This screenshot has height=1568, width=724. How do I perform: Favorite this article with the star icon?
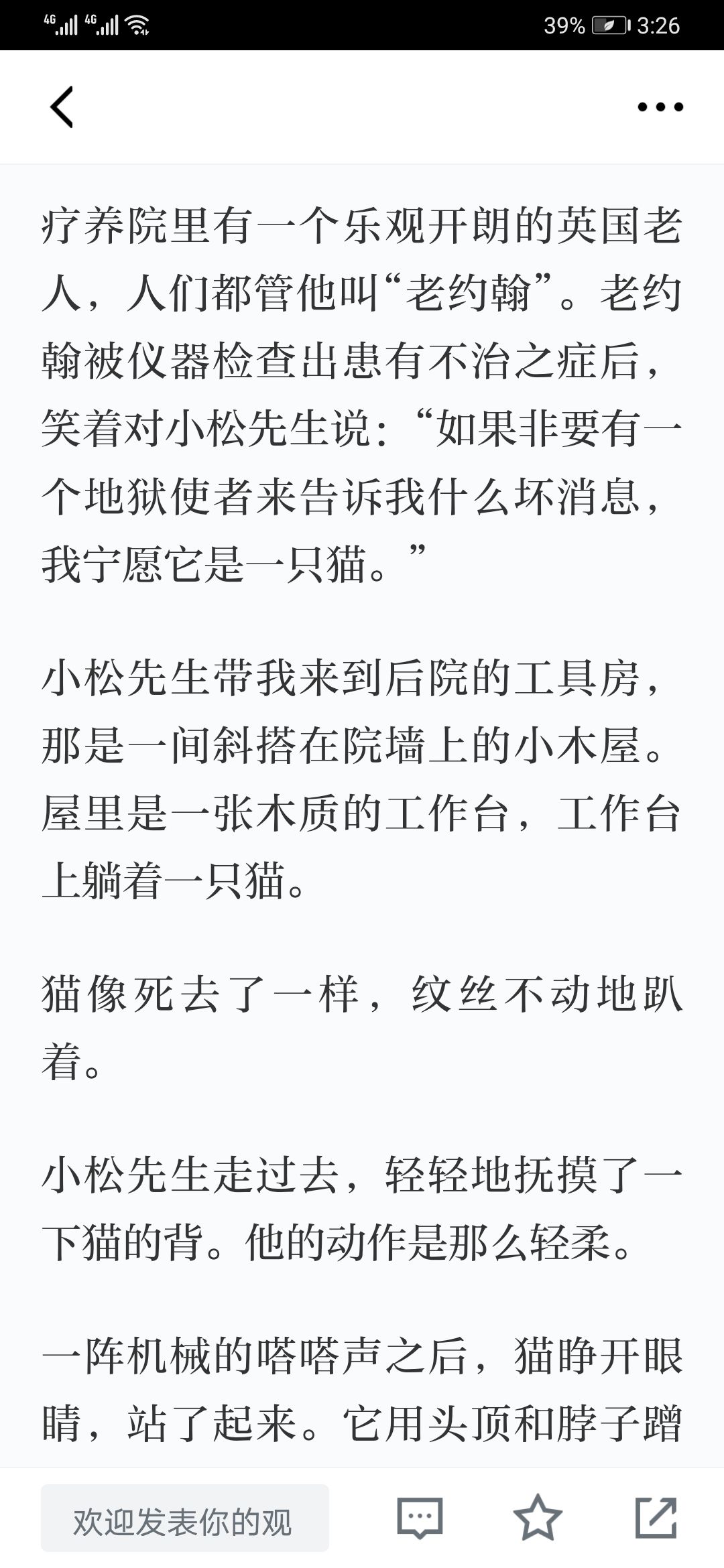(538, 1517)
